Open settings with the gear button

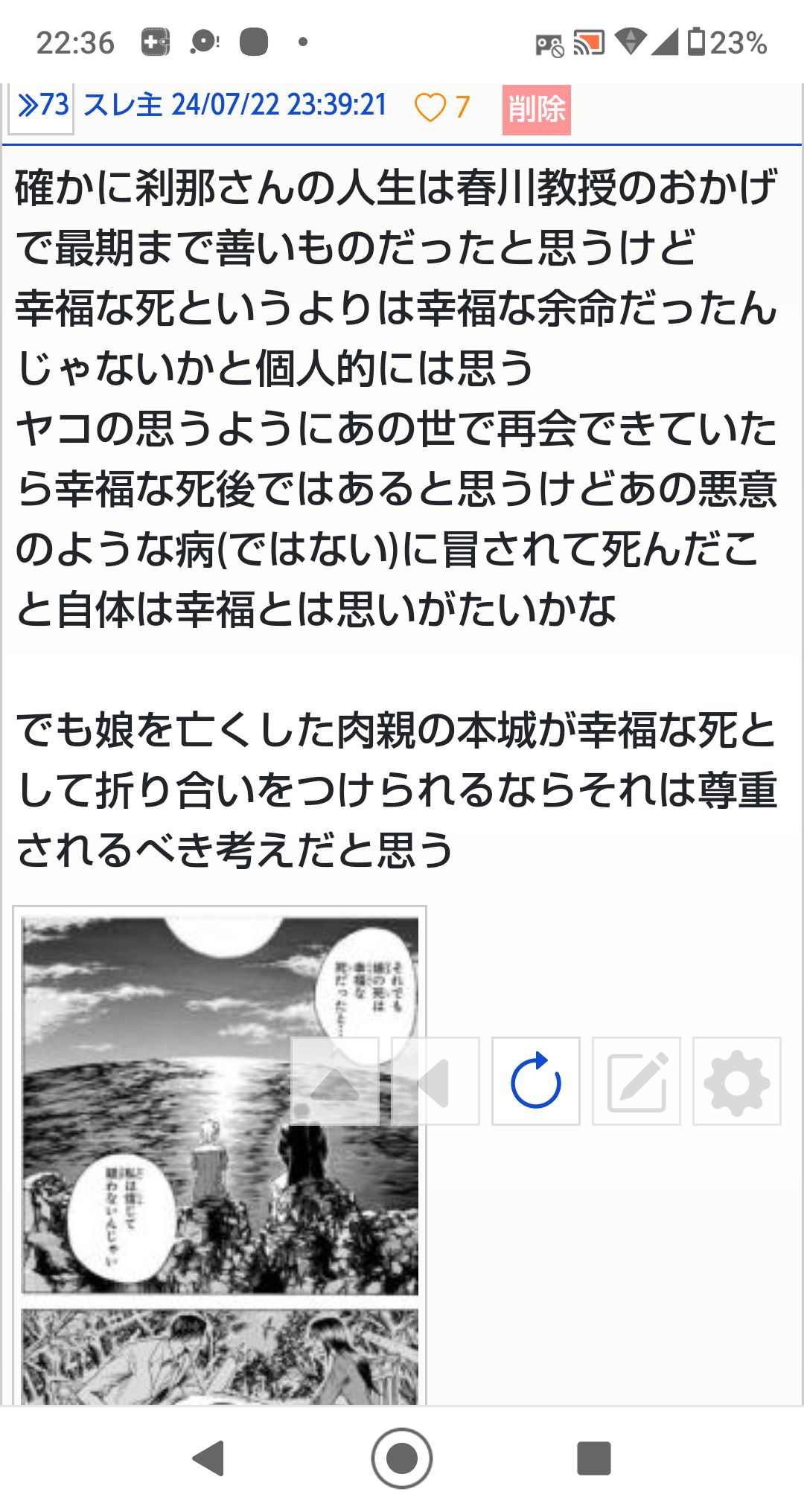736,1081
